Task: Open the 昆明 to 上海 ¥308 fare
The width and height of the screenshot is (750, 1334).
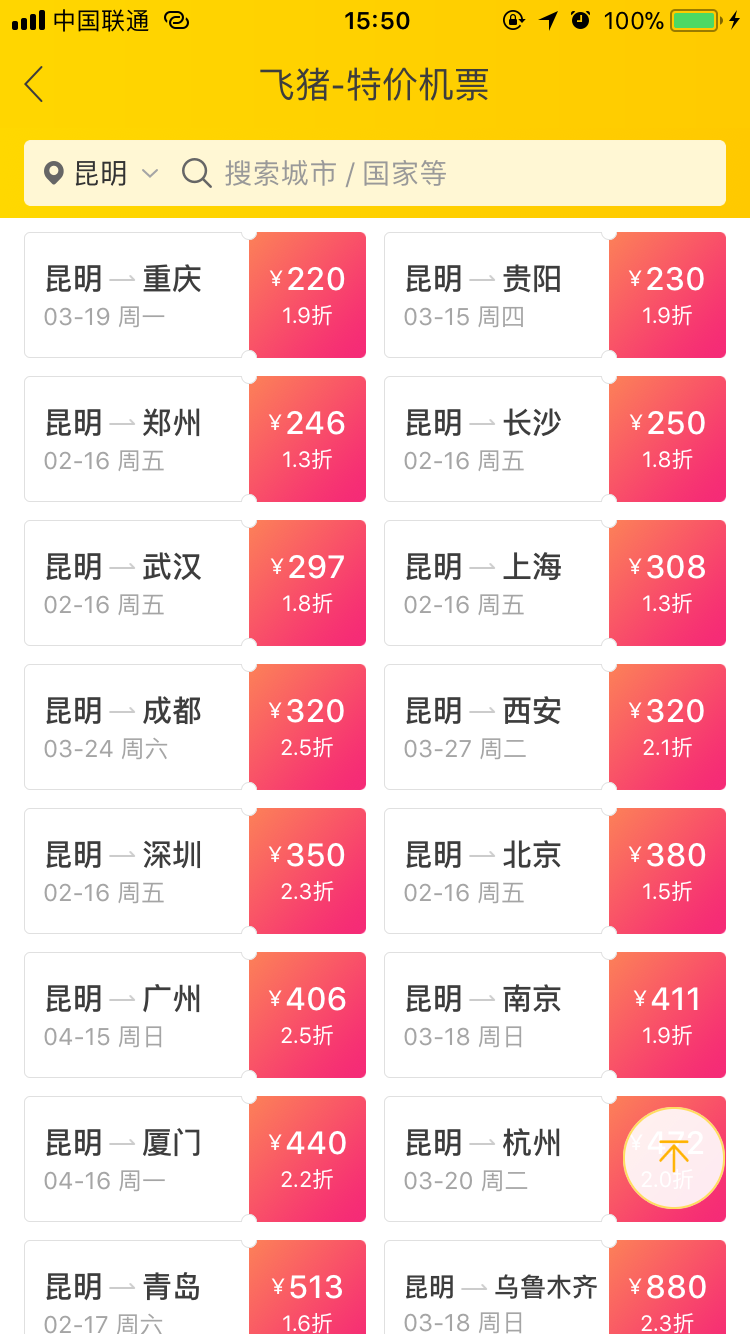Action: (555, 583)
